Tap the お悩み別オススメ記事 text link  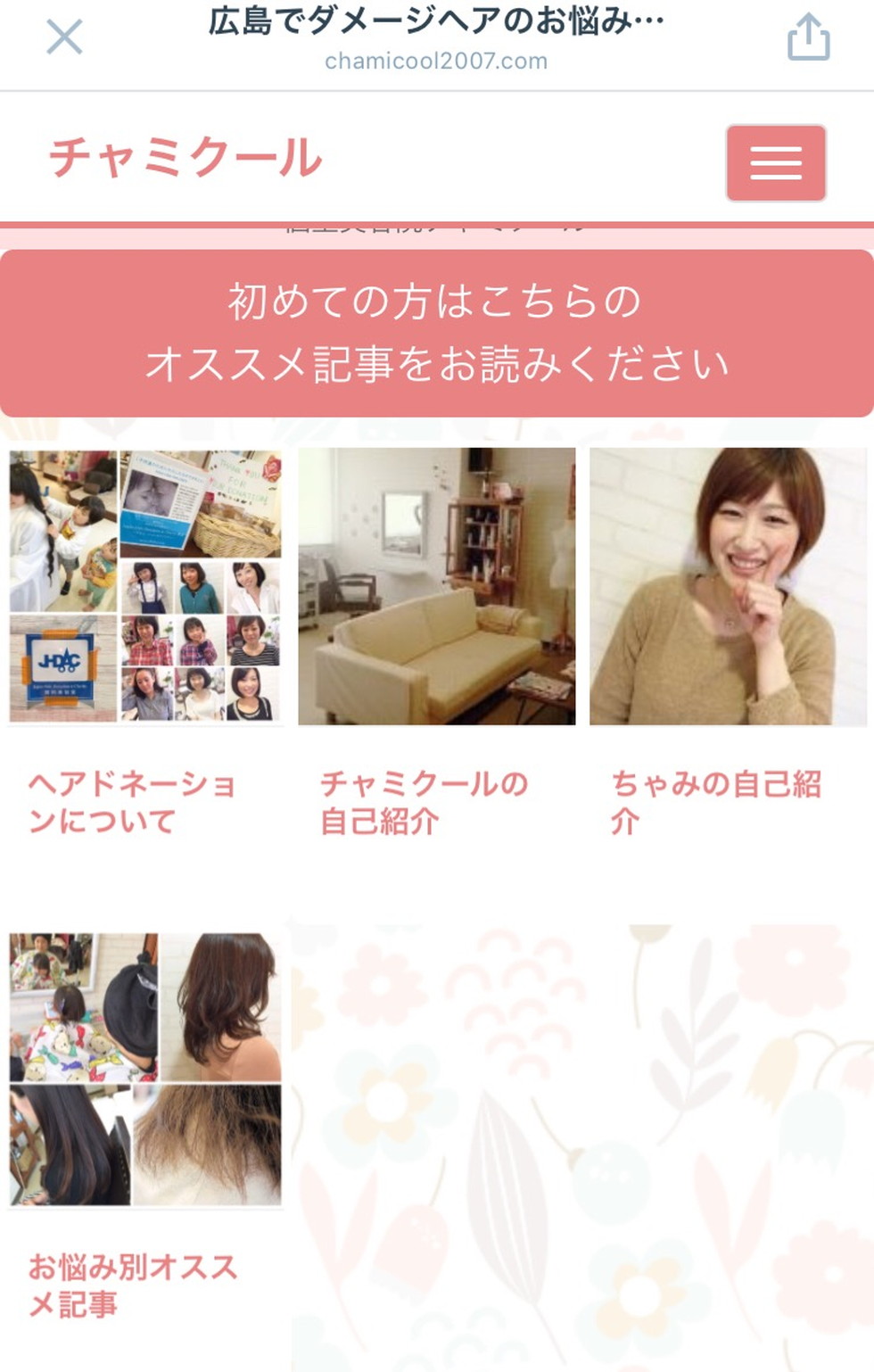pyautogui.click(x=132, y=1285)
